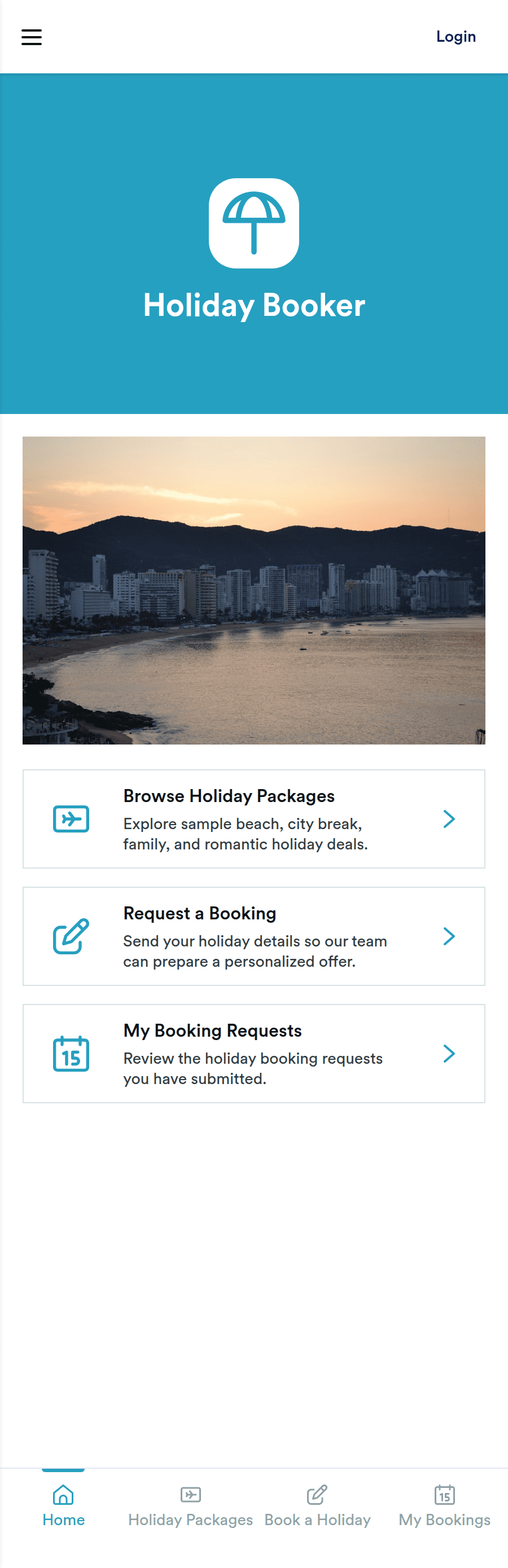508x1568 pixels.
Task: Open the My Booking Requests card
Action: (x=253, y=1053)
